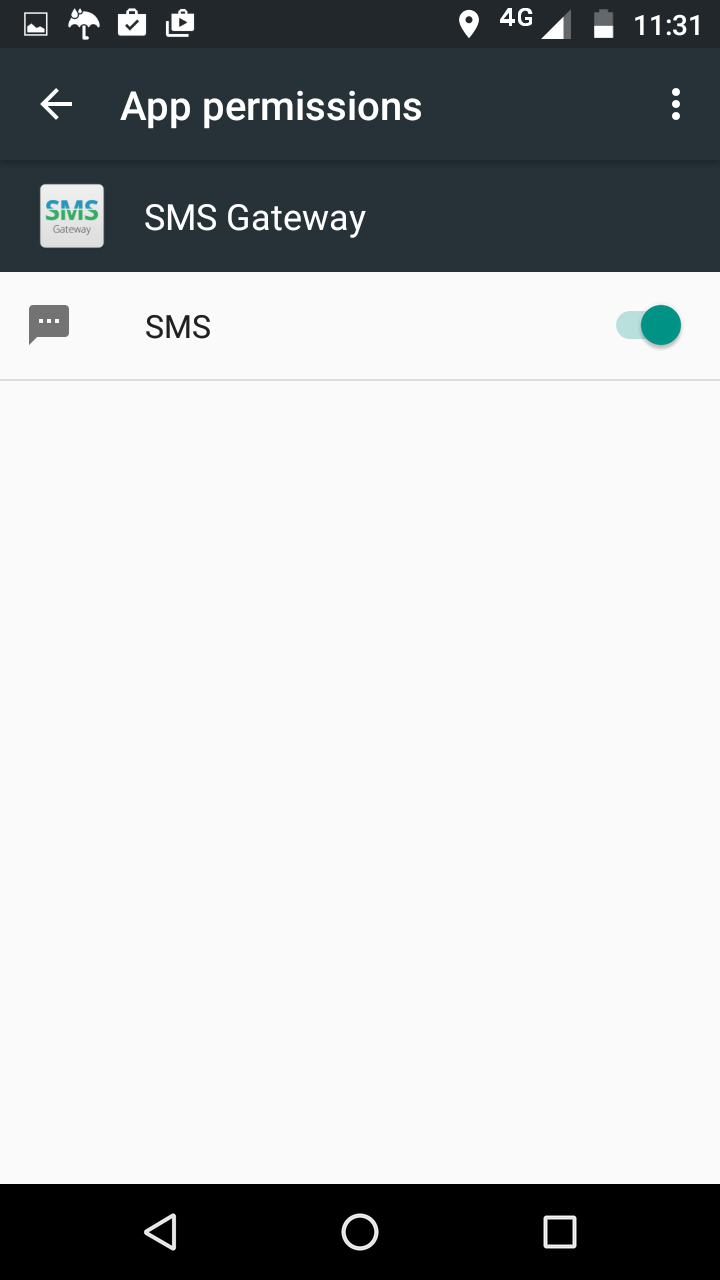The width and height of the screenshot is (720, 1280).
Task: Turn off the SMS permission switch
Action: click(649, 326)
